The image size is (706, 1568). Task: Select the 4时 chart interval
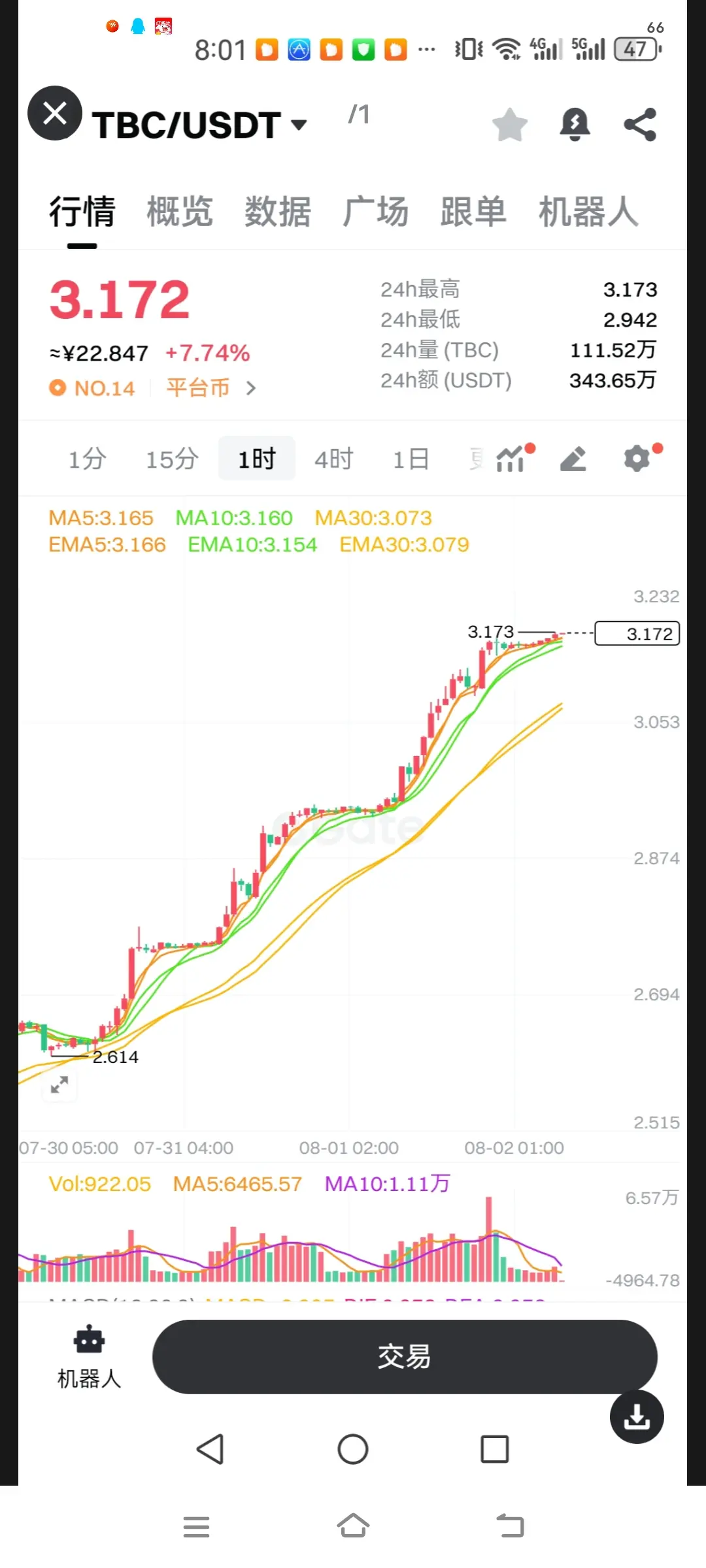click(x=333, y=459)
